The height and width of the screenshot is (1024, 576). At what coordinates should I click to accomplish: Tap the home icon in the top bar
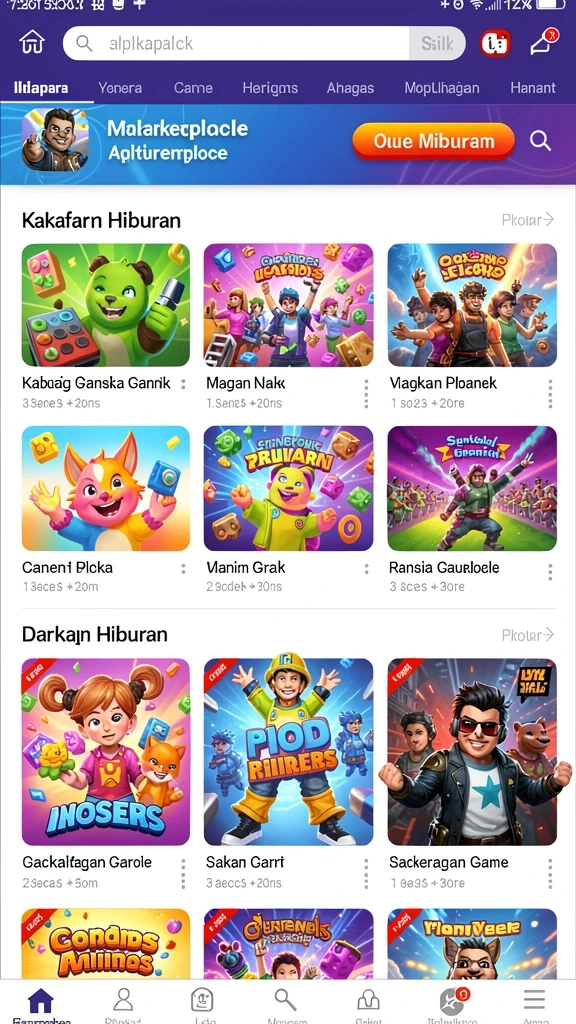pyautogui.click(x=32, y=43)
